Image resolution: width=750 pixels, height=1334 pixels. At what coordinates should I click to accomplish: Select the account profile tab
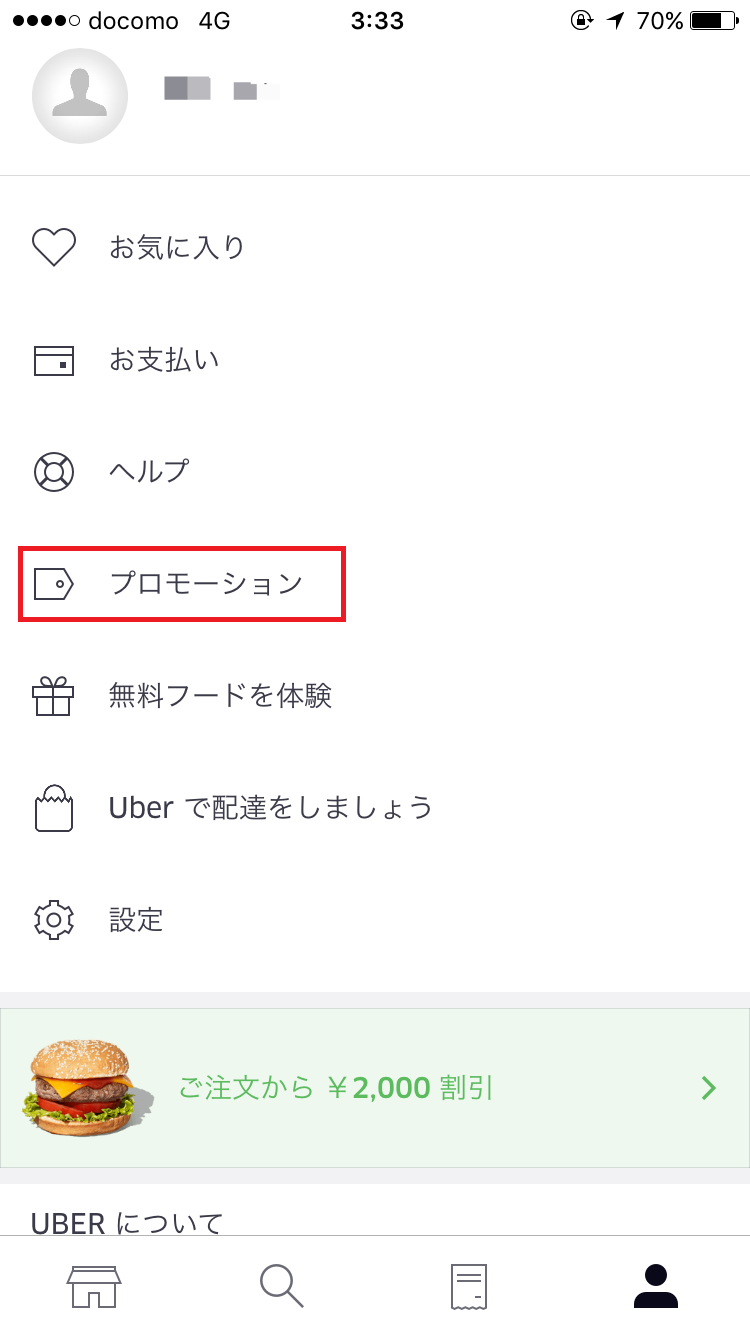coord(656,1285)
